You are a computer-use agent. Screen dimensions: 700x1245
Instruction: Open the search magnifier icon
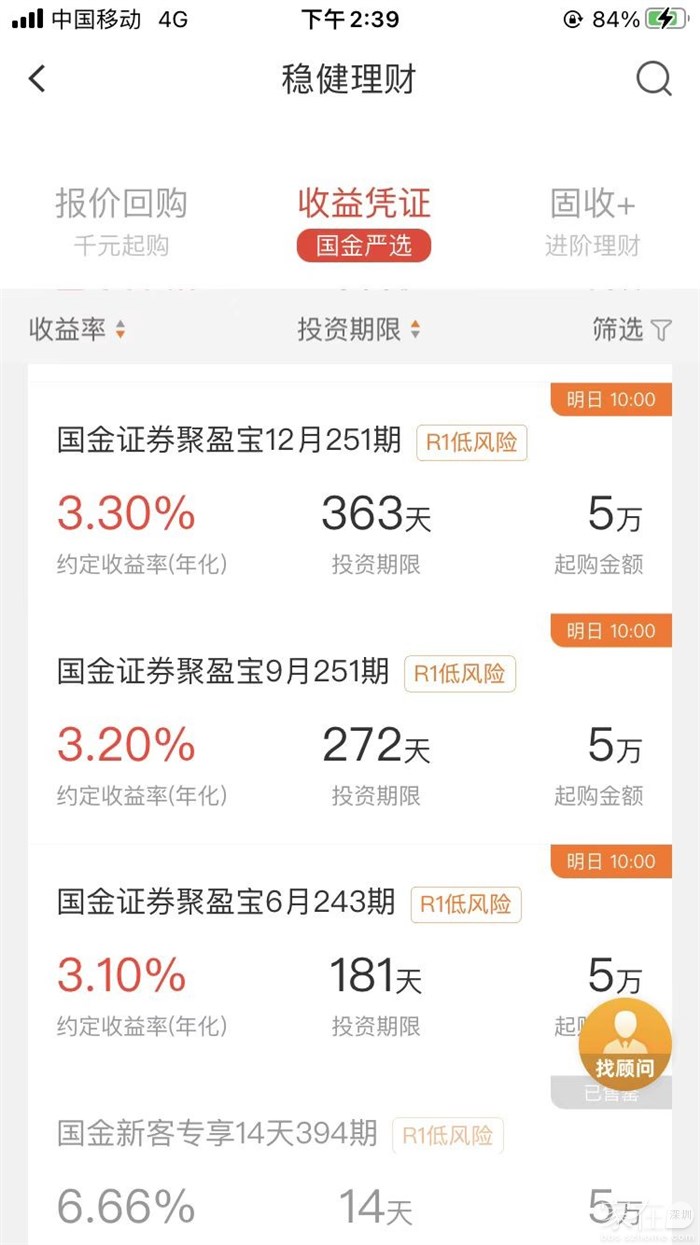[654, 79]
